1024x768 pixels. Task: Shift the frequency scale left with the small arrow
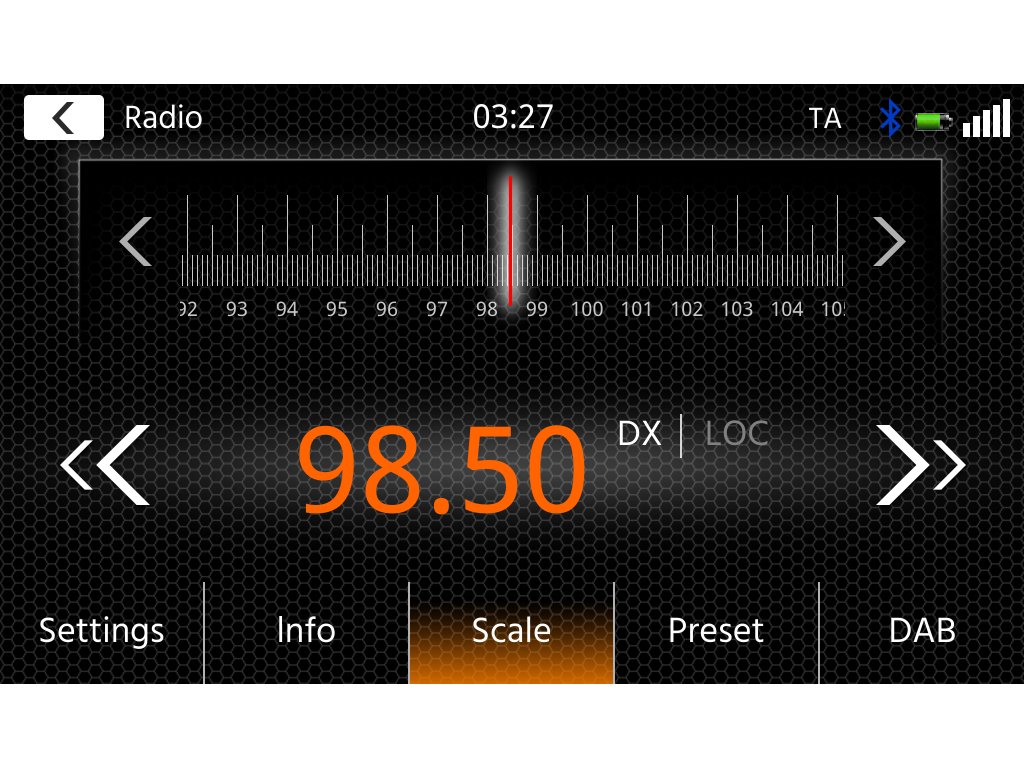coord(136,241)
